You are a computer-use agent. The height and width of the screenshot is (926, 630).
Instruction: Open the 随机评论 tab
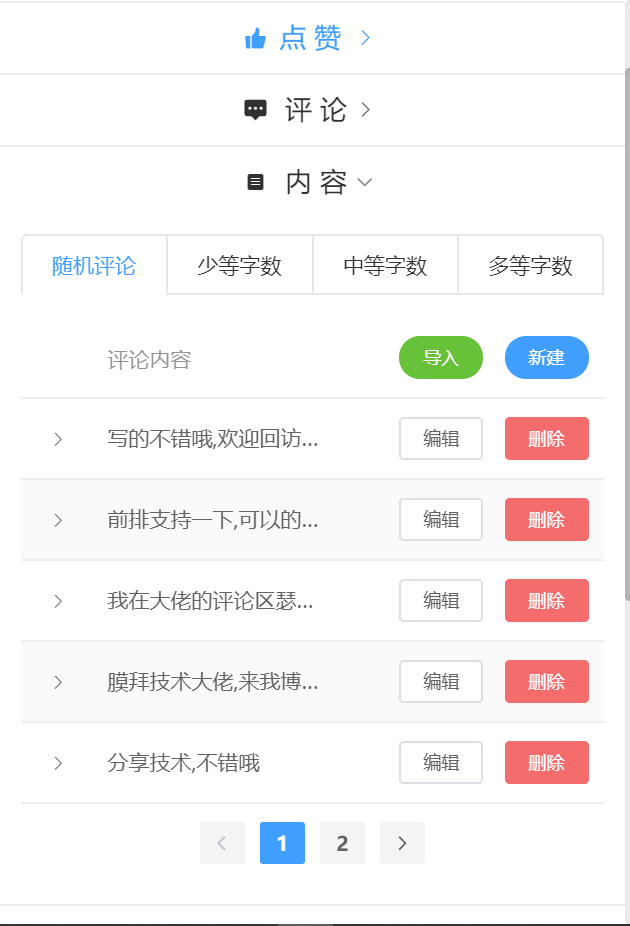click(x=94, y=266)
